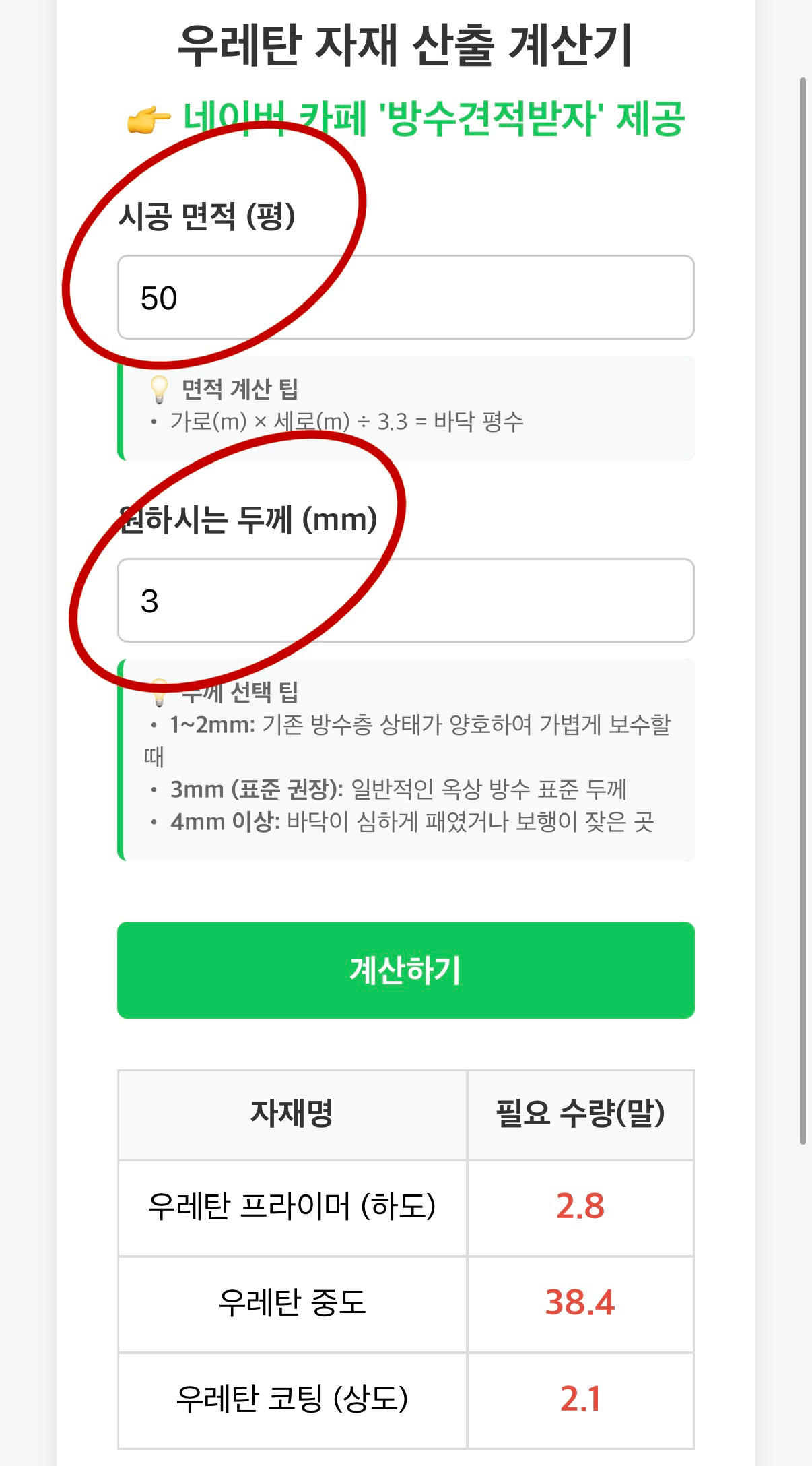Tap the green 계산하기 button
This screenshot has width=812, height=1466.
tap(405, 970)
